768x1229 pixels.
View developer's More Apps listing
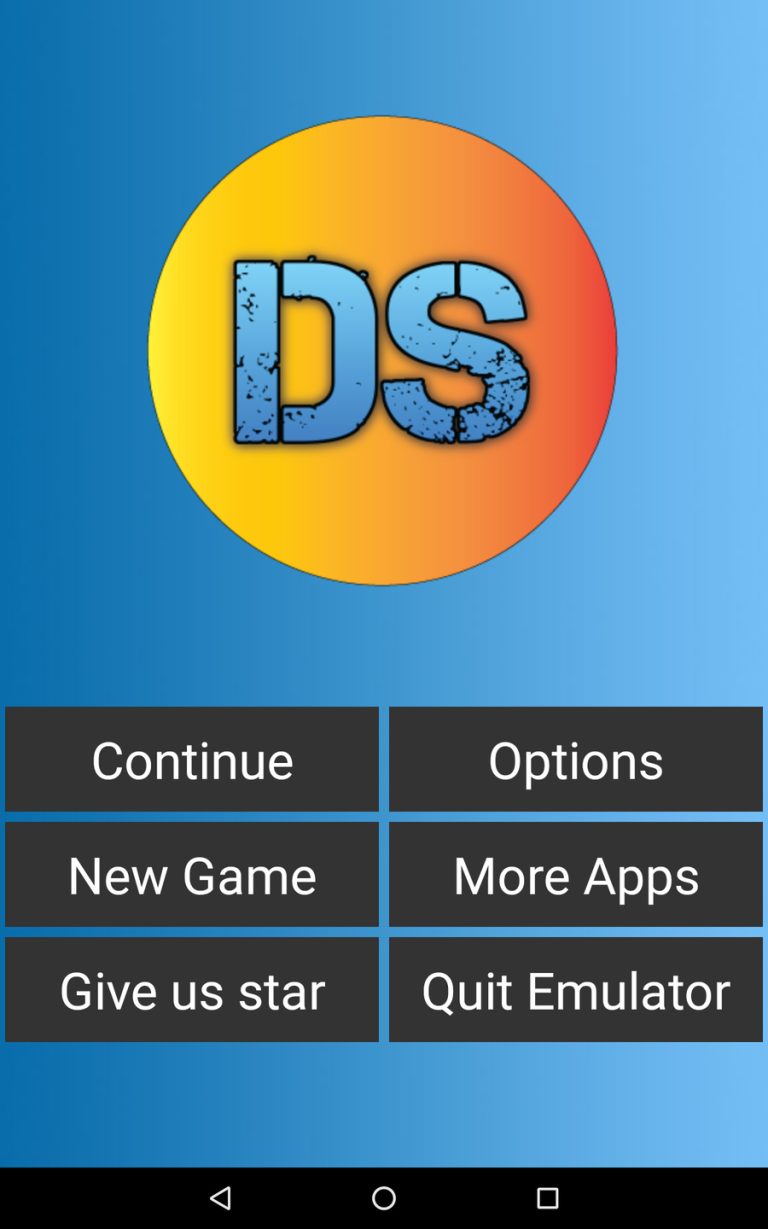point(574,874)
